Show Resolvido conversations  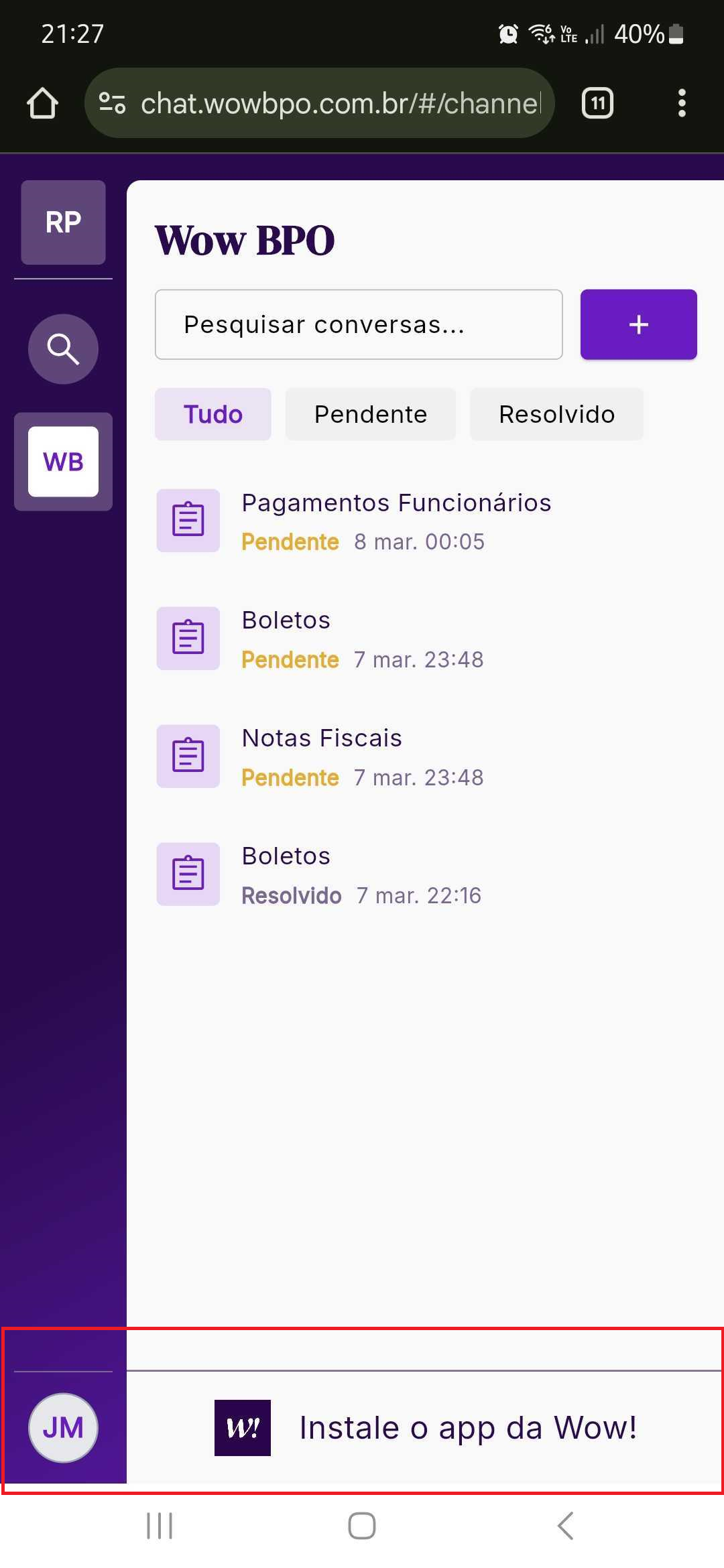click(556, 414)
